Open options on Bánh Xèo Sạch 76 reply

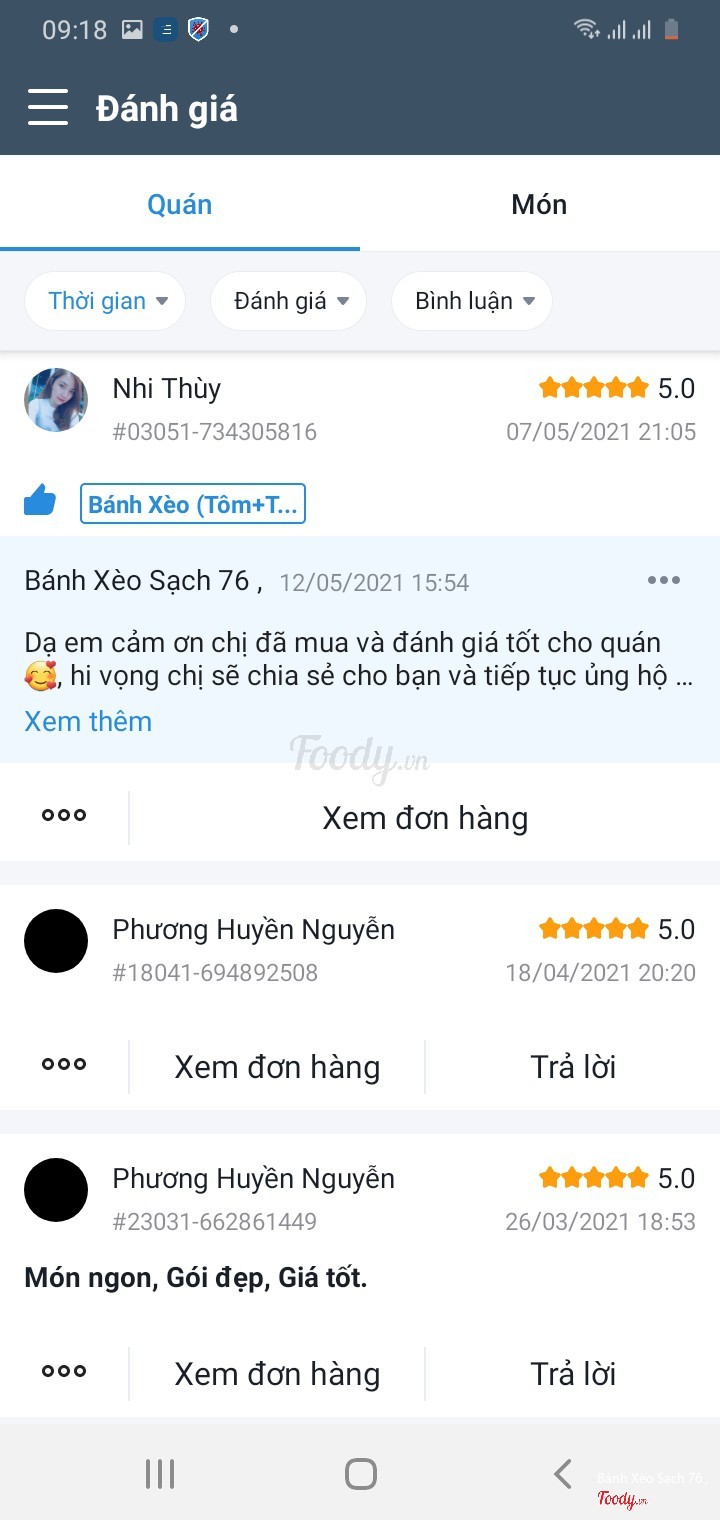(663, 581)
